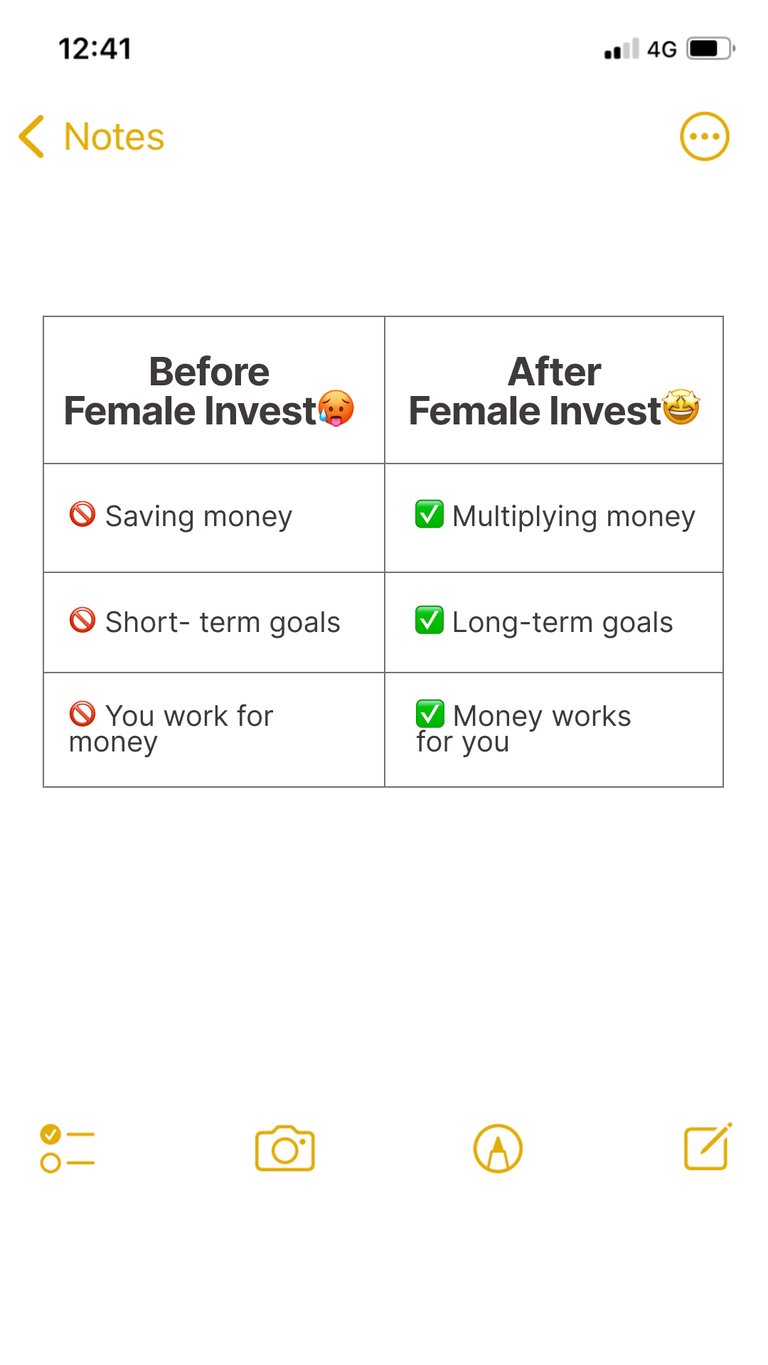
Task: Open the more options ellipsis menu
Action: click(705, 137)
